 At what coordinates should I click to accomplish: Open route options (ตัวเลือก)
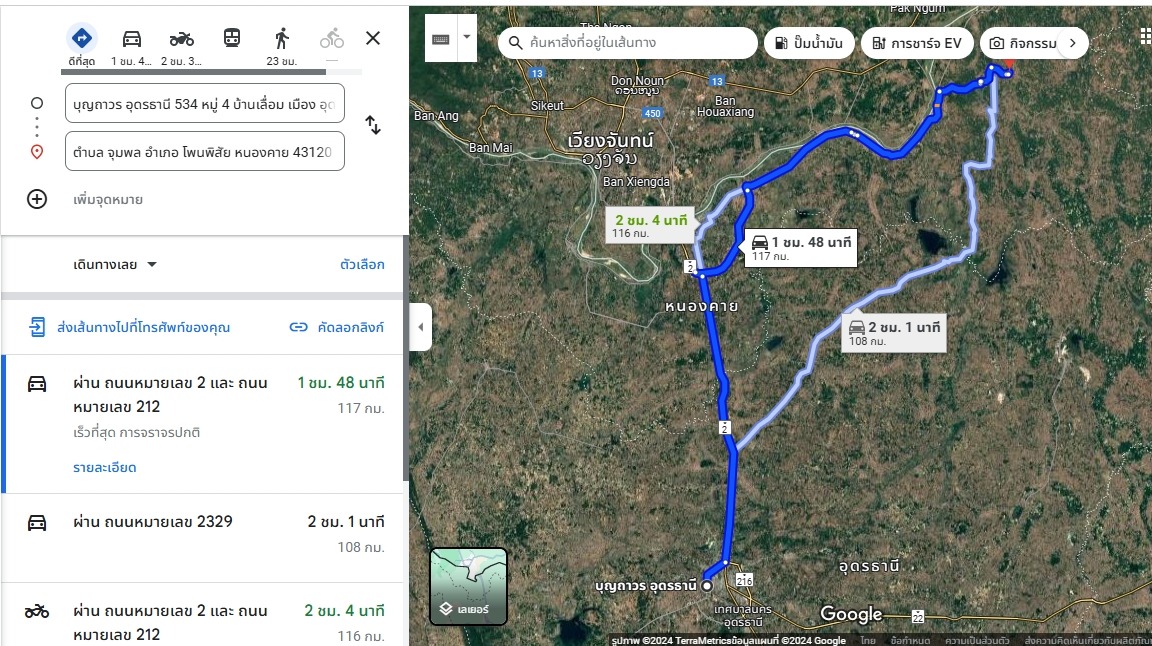tap(362, 265)
